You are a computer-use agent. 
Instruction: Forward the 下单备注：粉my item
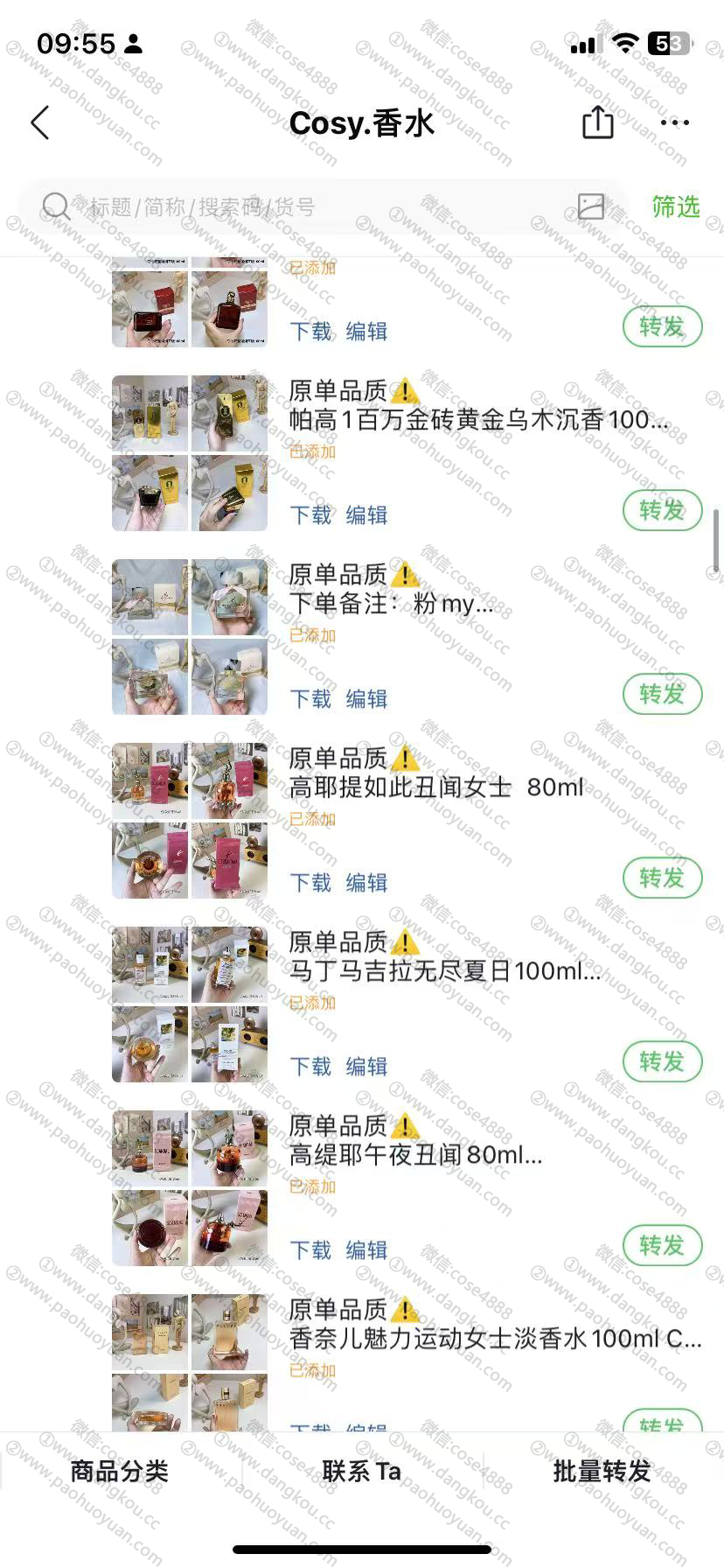pyautogui.click(x=663, y=694)
